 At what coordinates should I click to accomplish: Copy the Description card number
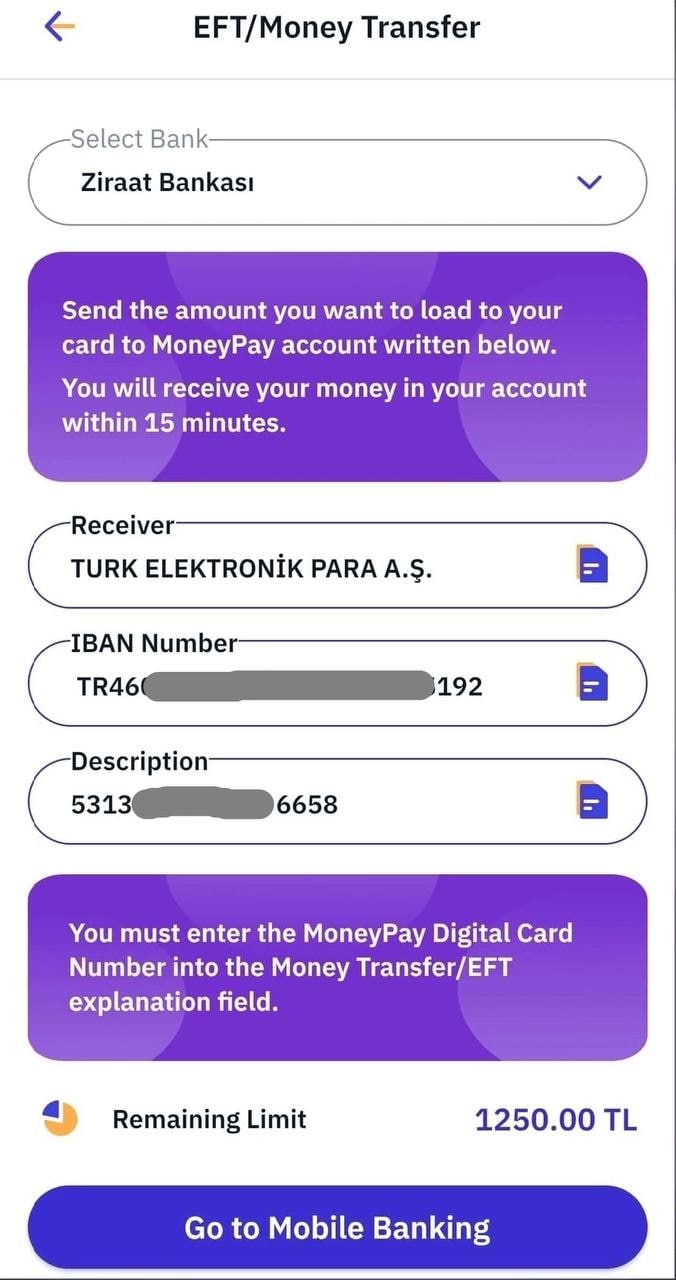pos(592,802)
